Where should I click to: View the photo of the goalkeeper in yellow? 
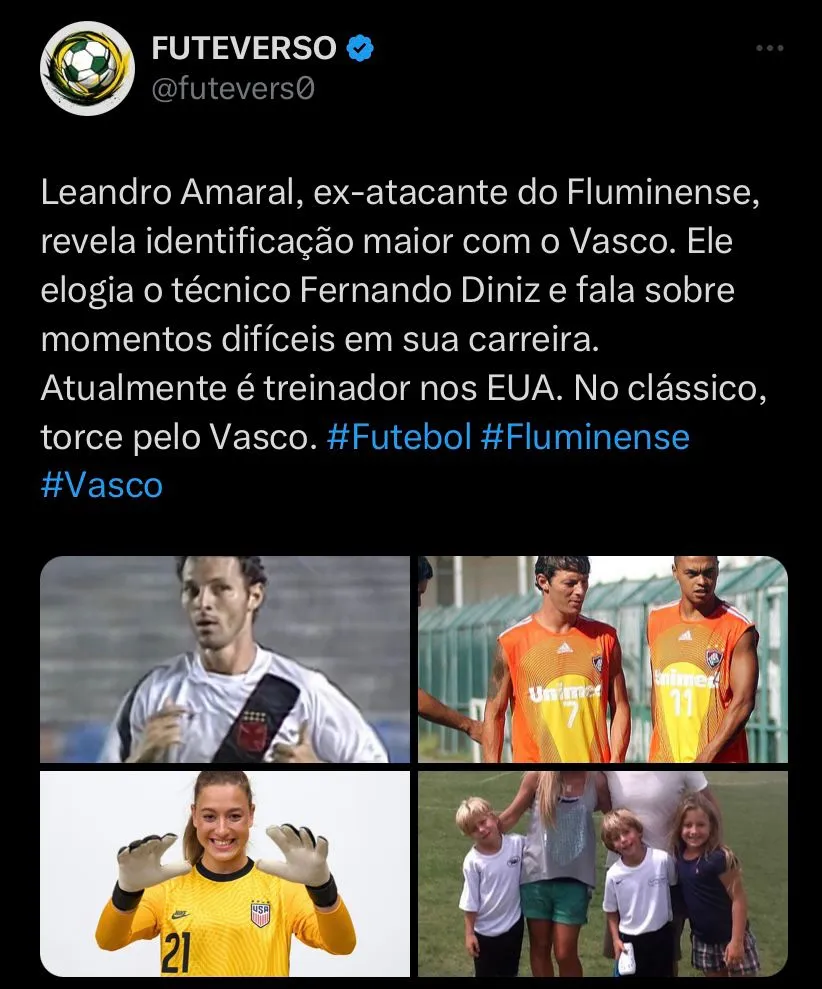point(225,873)
